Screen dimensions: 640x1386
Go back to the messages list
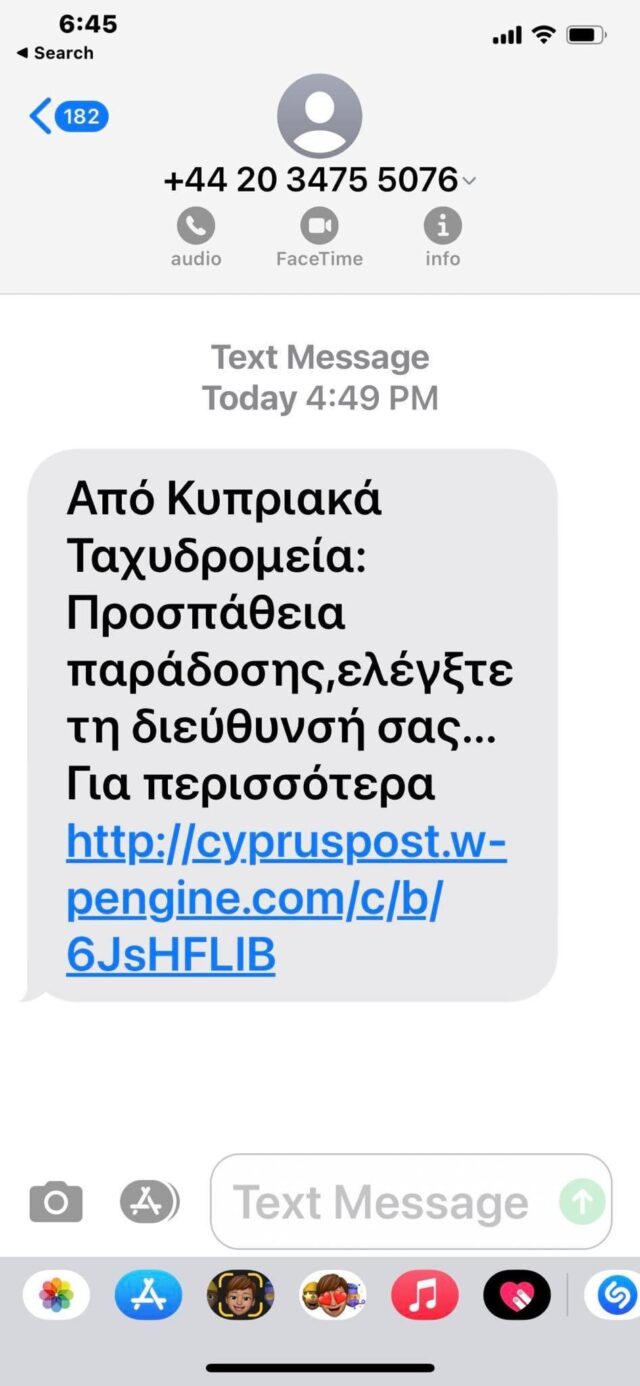[68, 117]
